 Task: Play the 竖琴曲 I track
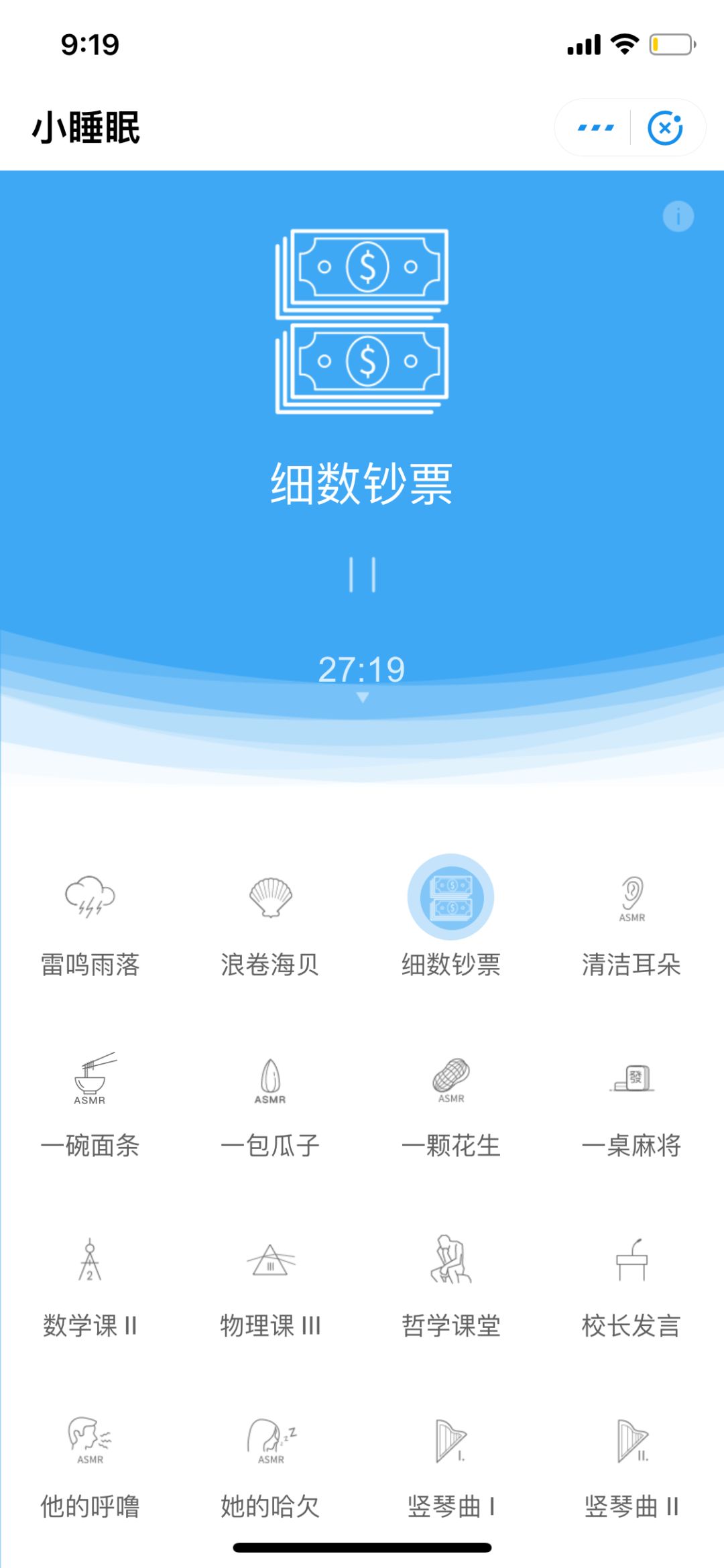pos(451,1468)
